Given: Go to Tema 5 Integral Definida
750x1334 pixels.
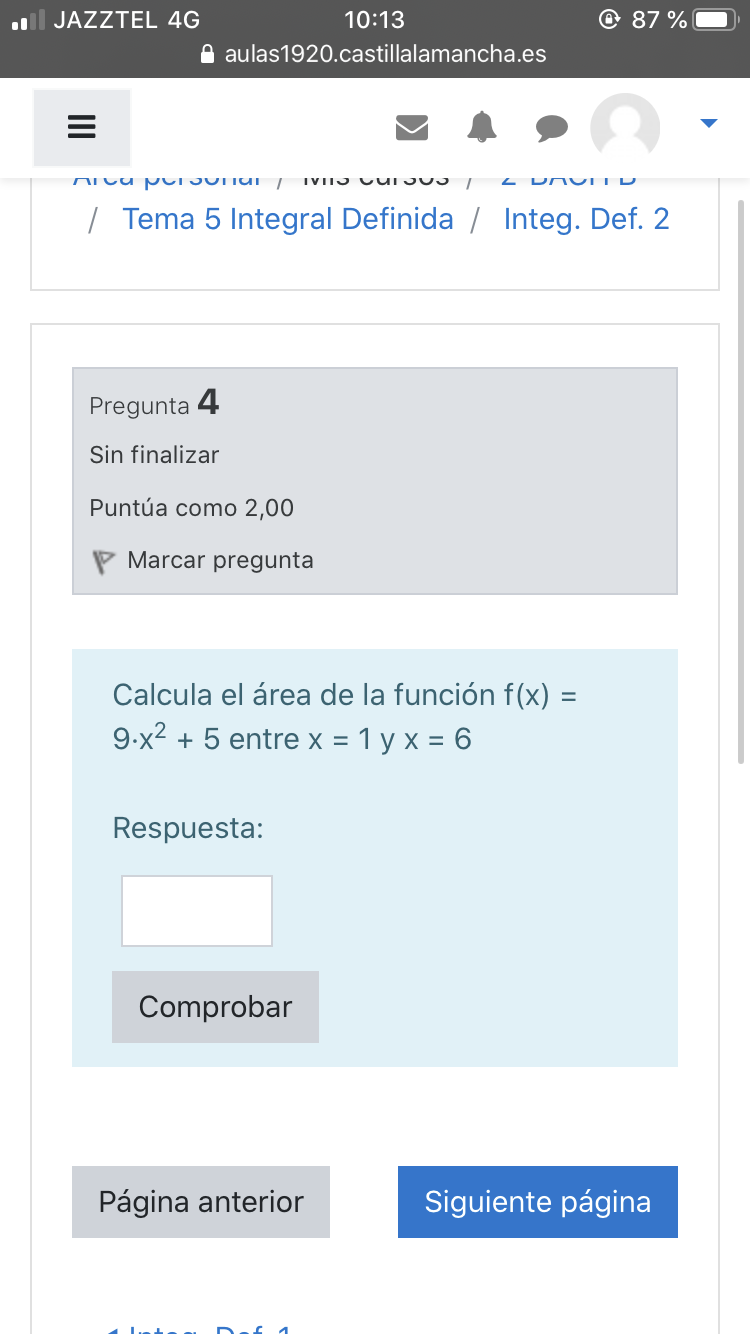Looking at the screenshot, I should tap(287, 219).
